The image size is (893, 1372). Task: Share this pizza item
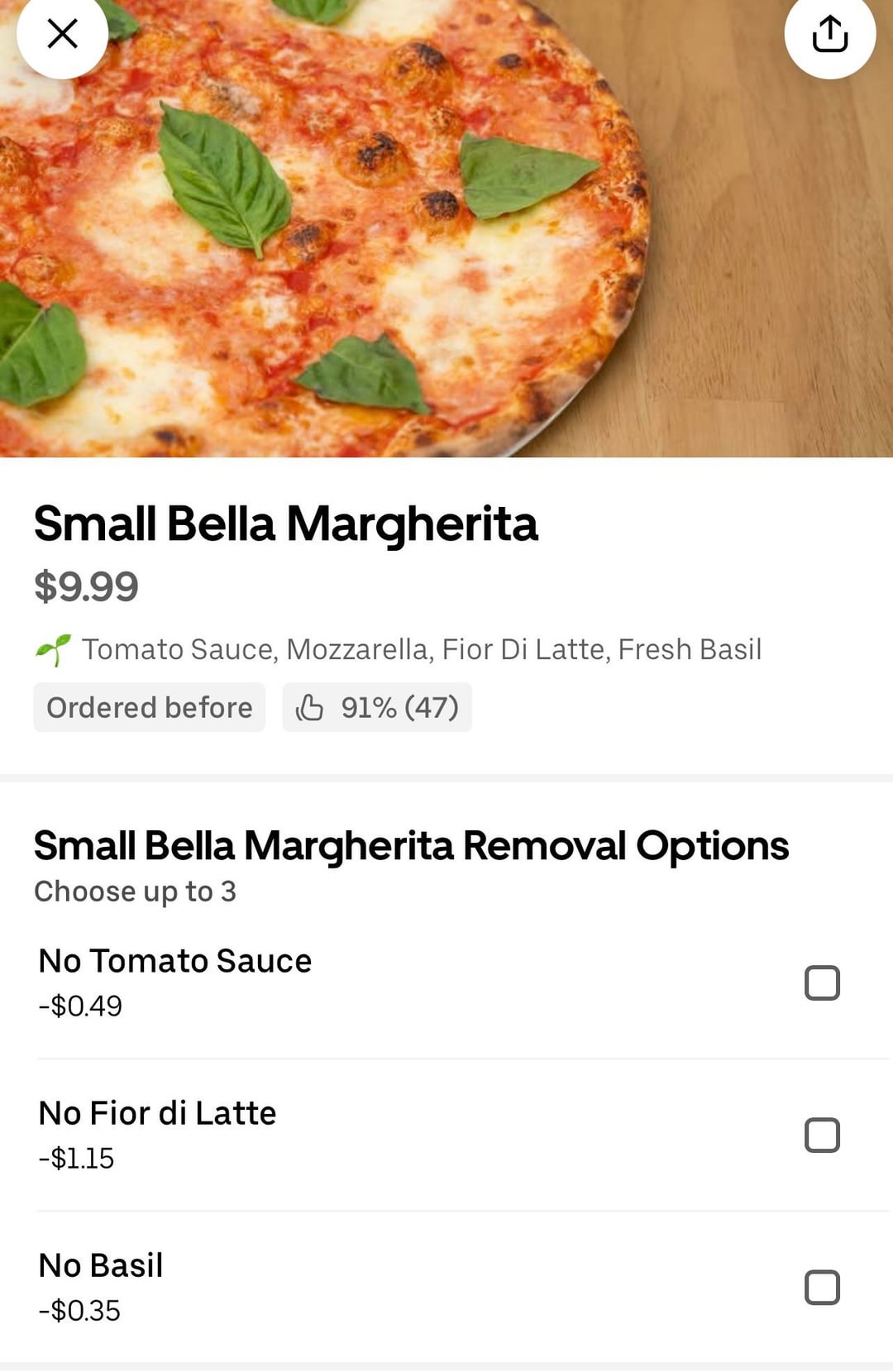pos(829,34)
